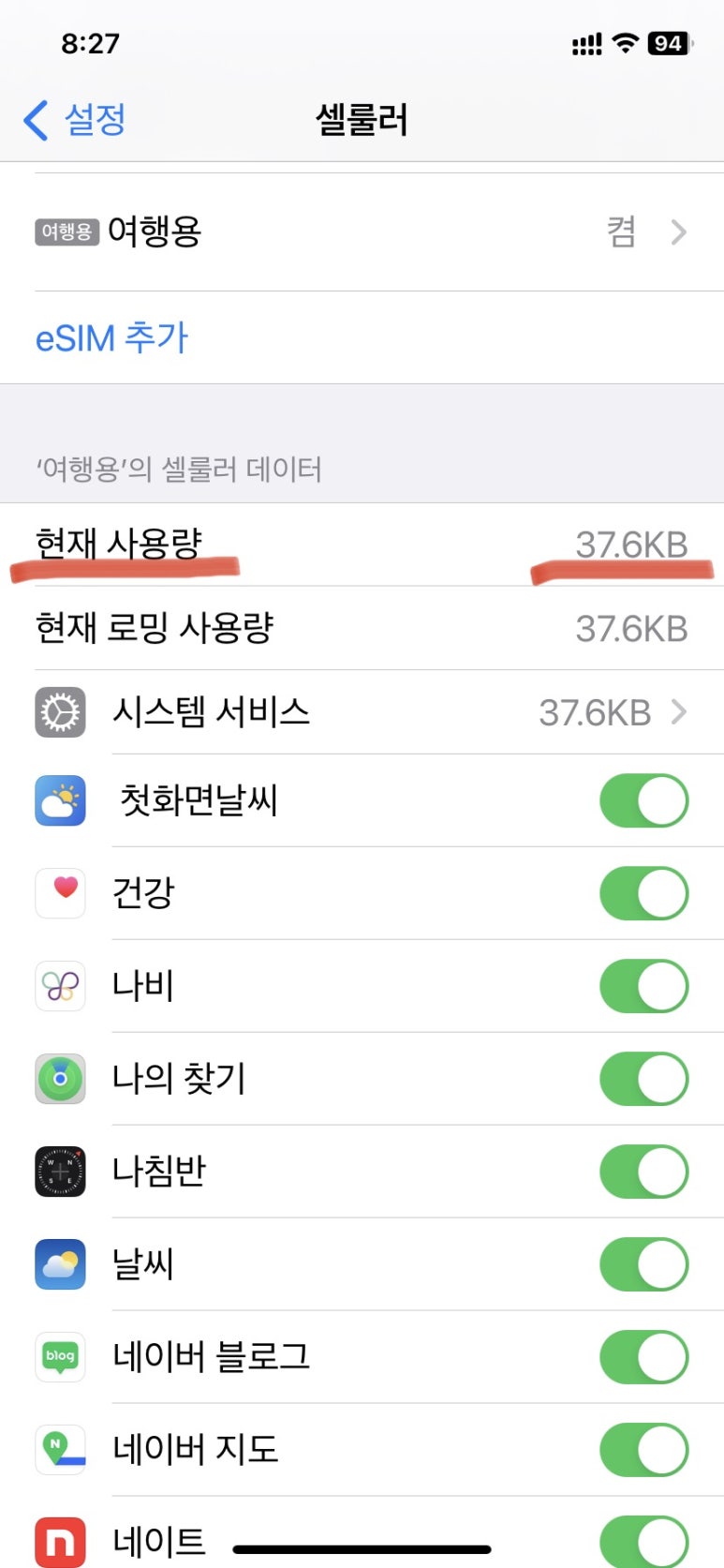Viewport: 724px width, 1568px height.
Task: Toggle 네이버 지도 cellular switch
Action: point(644,1450)
